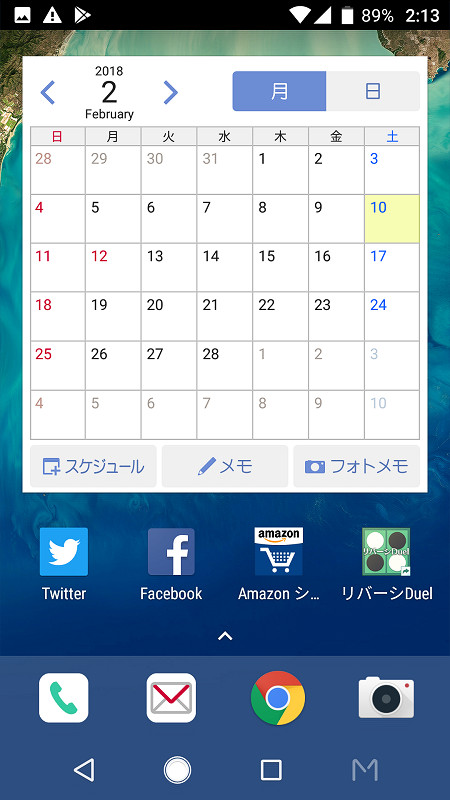Viewport: 450px width, 800px height.
Task: Open the camera app
Action: 386,697
